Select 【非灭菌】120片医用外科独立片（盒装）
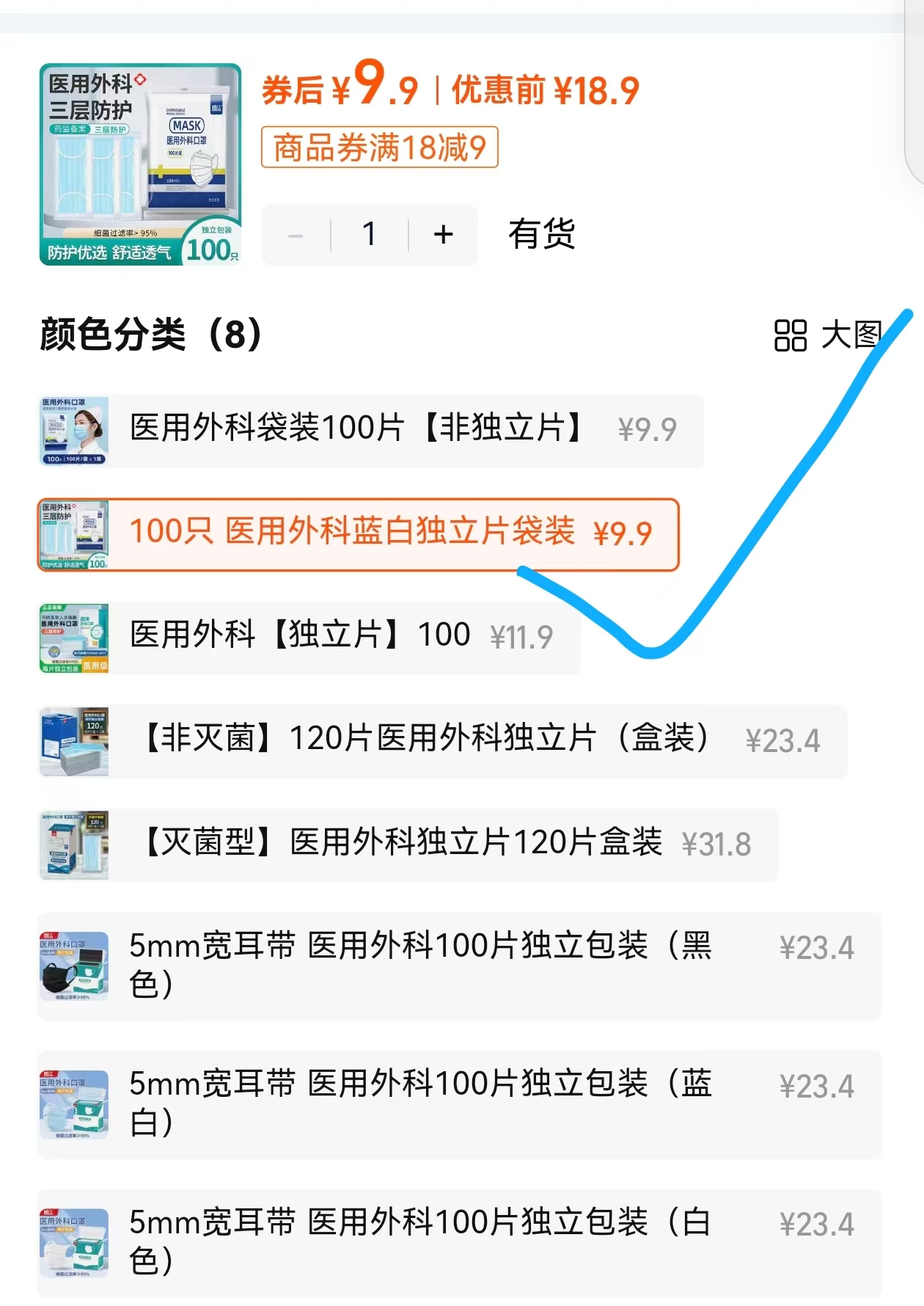This screenshot has height=1306, width=924. [x=442, y=741]
